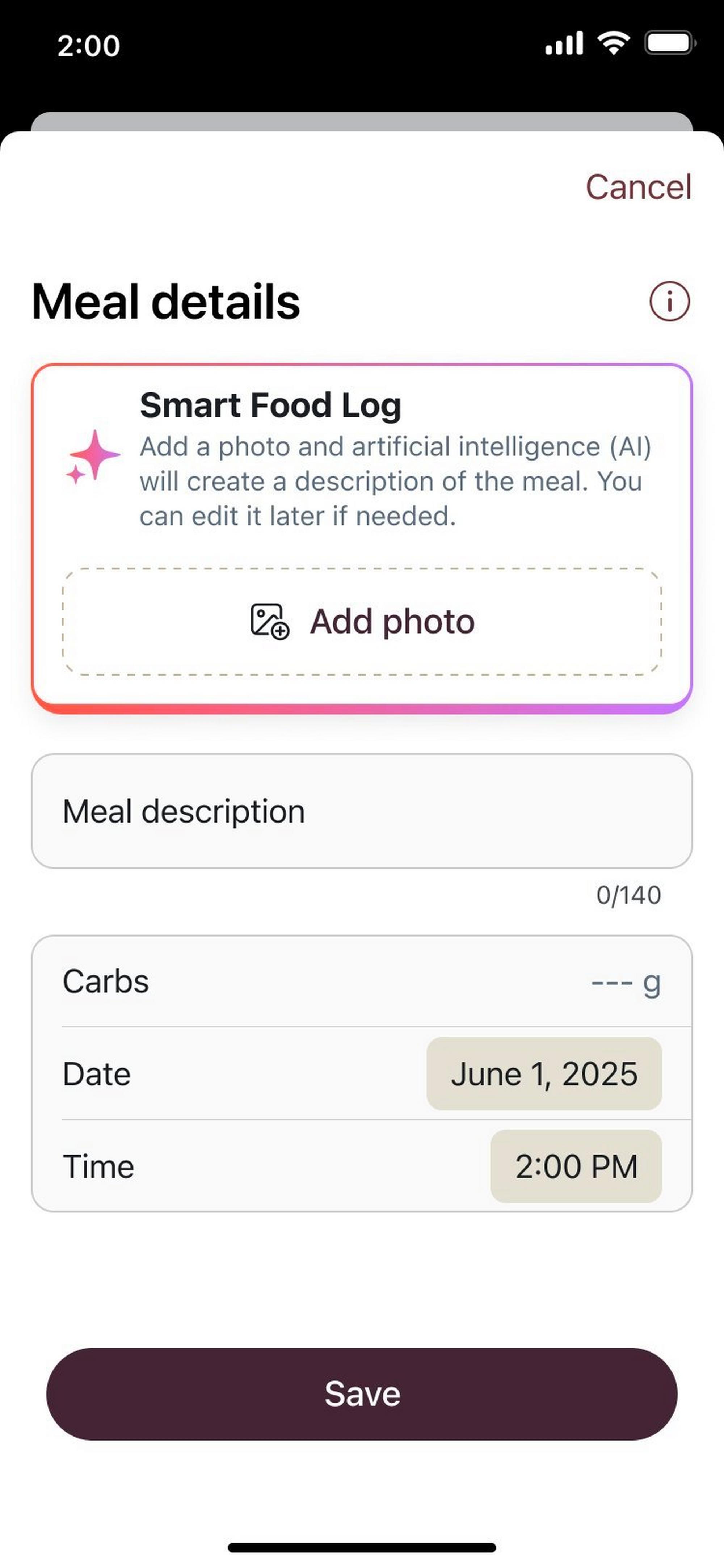This screenshot has width=724, height=1568.
Task: Tap the add-photo image icon
Action: [270, 621]
